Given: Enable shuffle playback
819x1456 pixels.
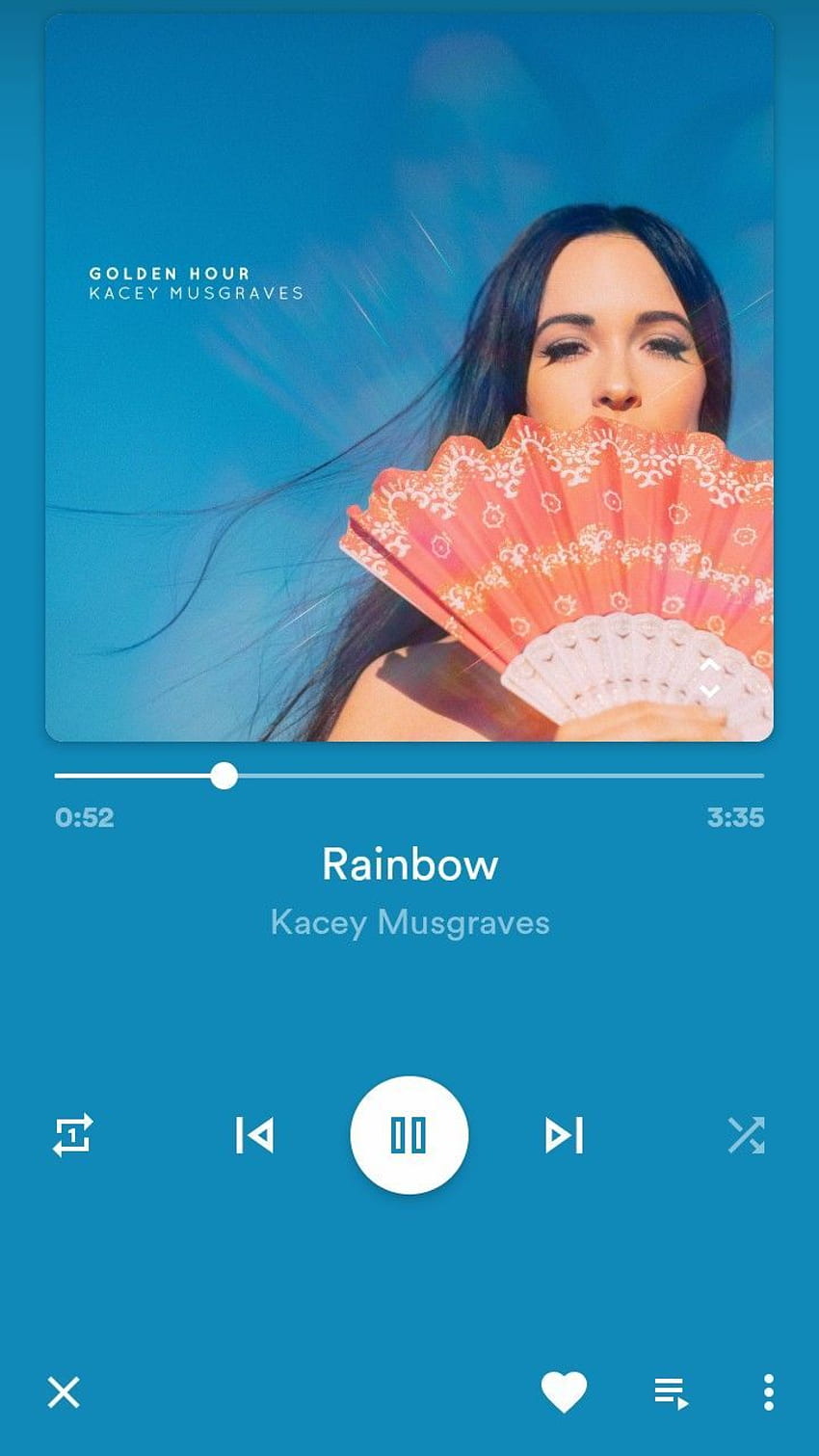Looking at the screenshot, I should tap(747, 1135).
